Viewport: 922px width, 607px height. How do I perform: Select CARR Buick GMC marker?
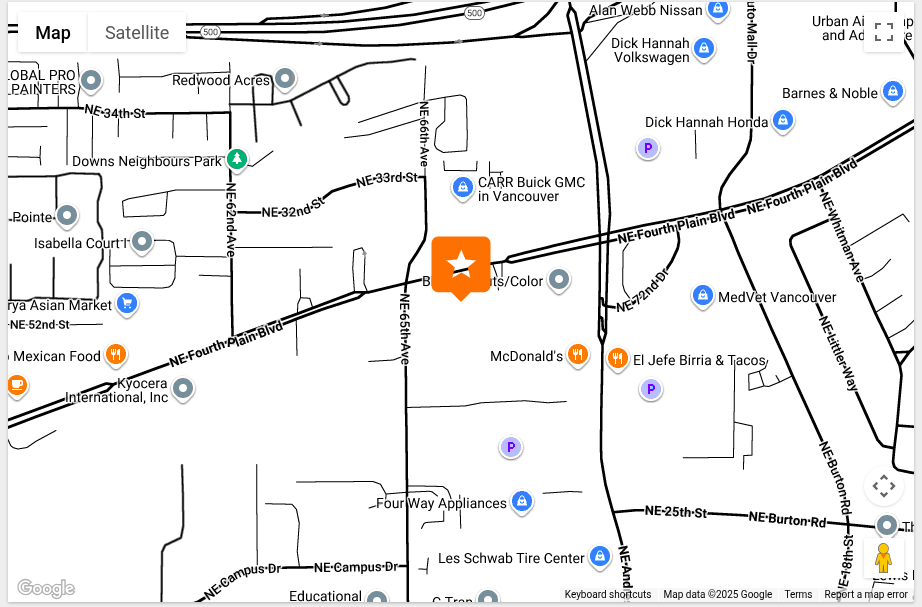(462, 187)
